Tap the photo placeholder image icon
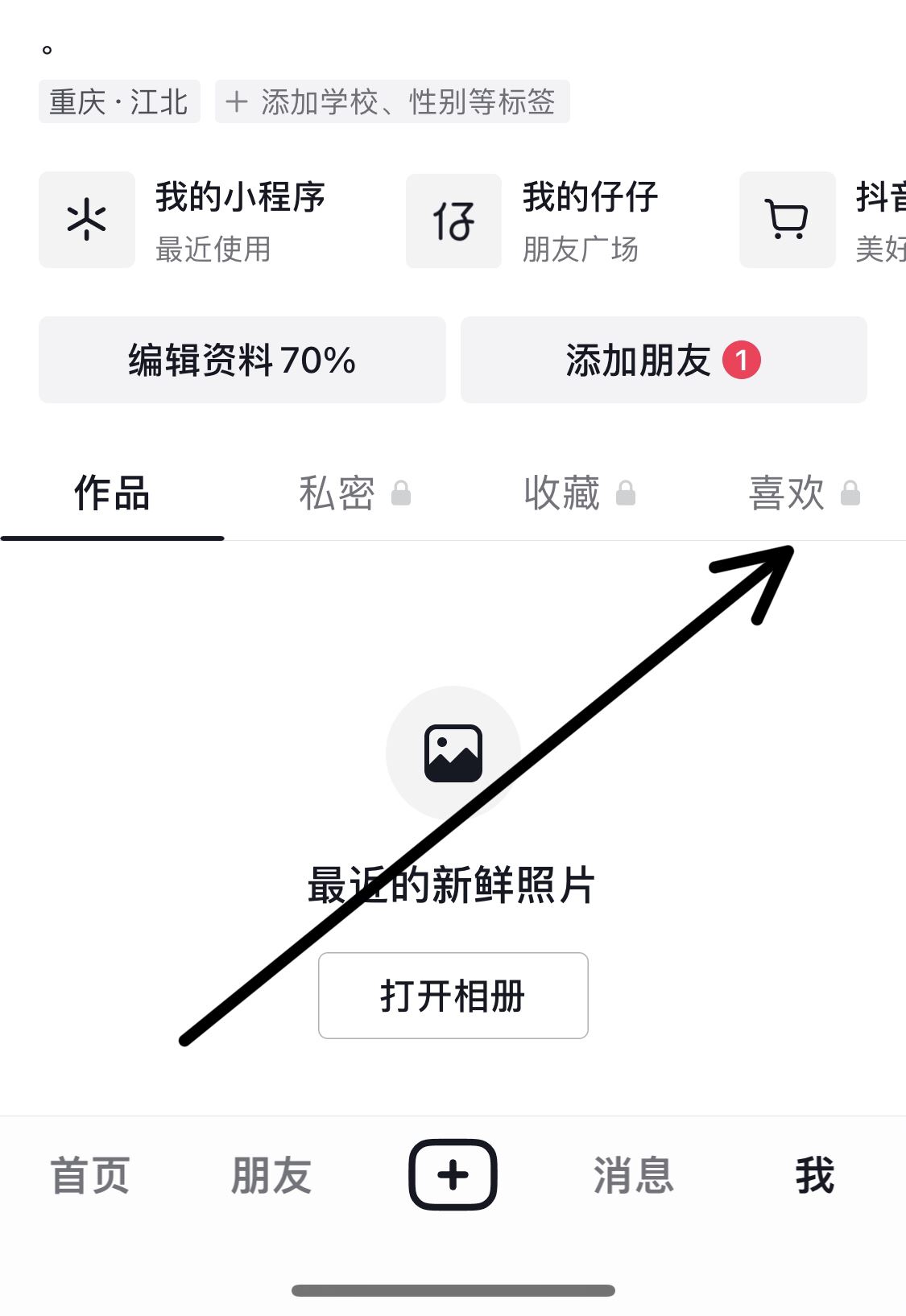 pyautogui.click(x=453, y=753)
